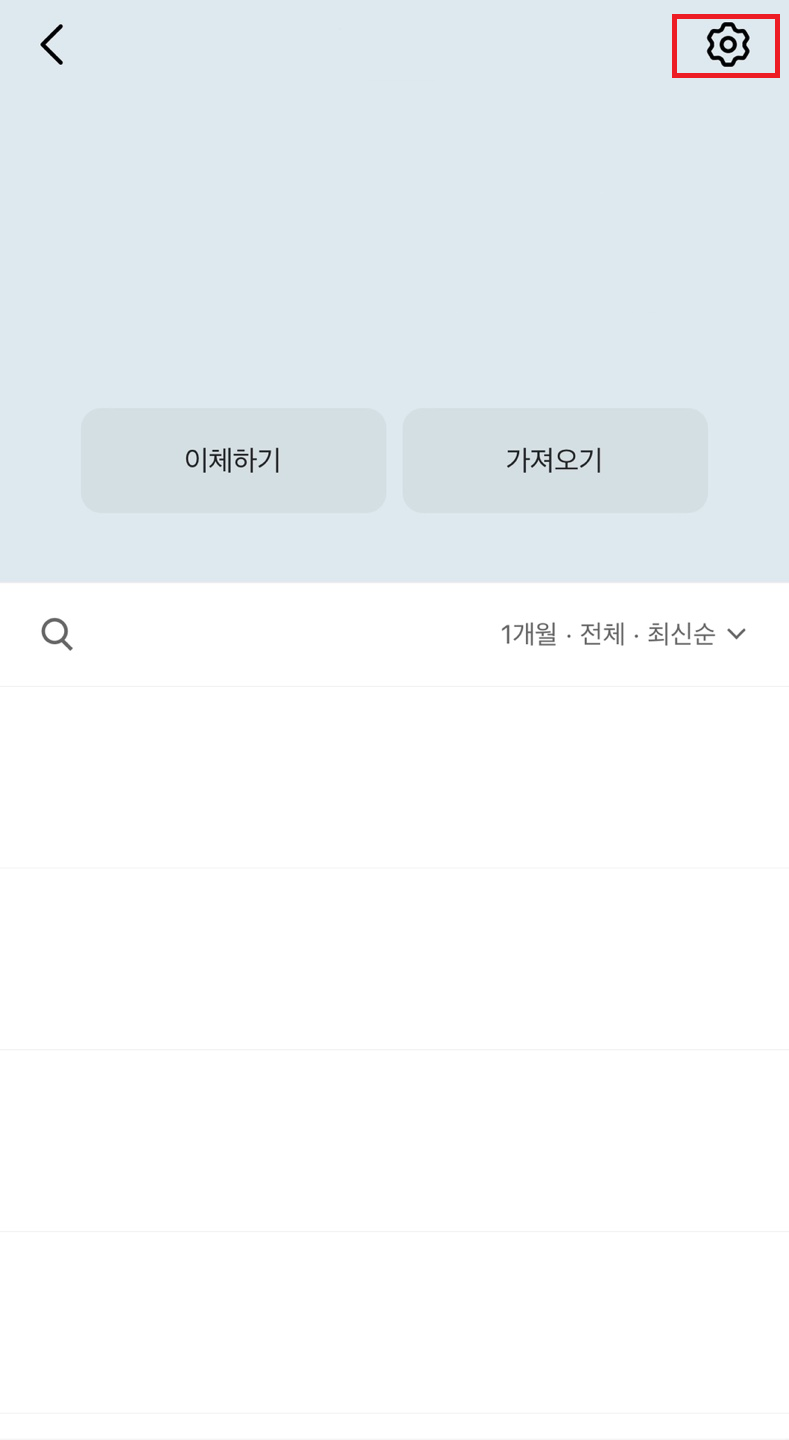Tap the first row of the transaction list
This screenshot has width=789, height=1440.
[x=394, y=777]
